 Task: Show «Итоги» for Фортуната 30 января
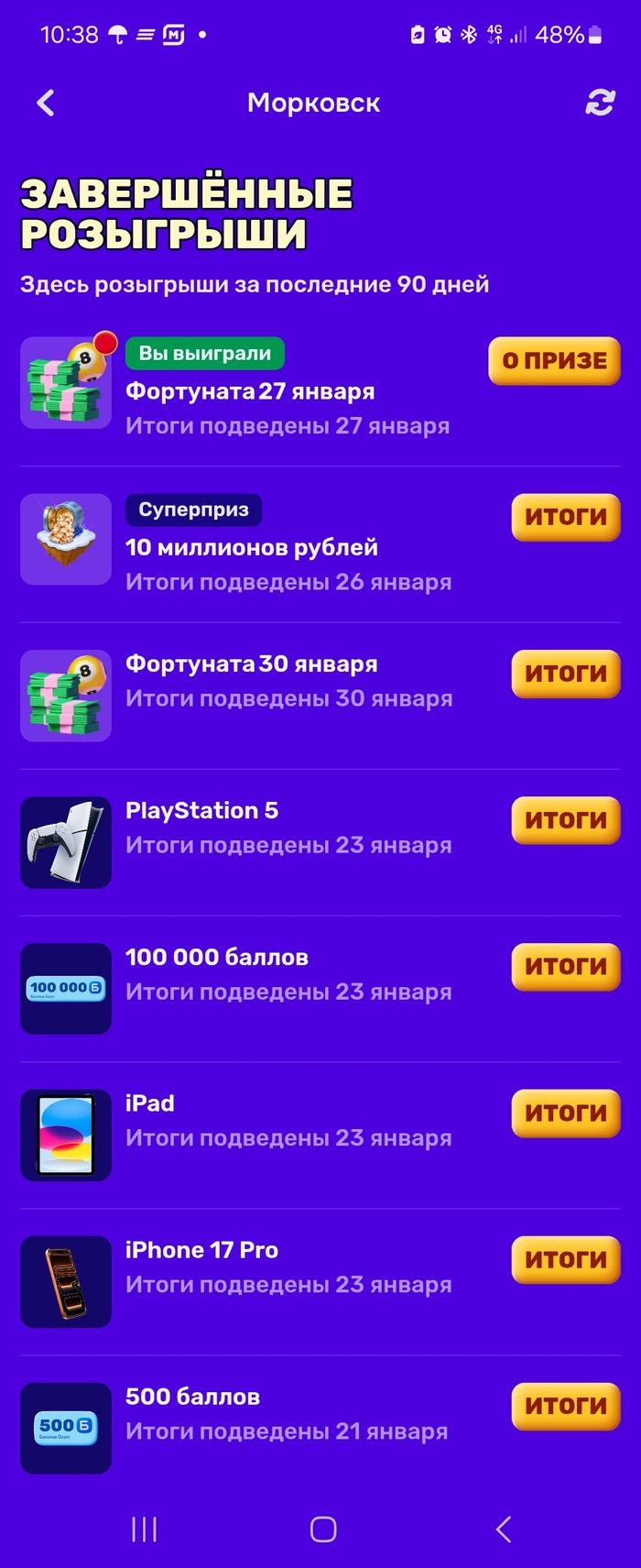[565, 674]
